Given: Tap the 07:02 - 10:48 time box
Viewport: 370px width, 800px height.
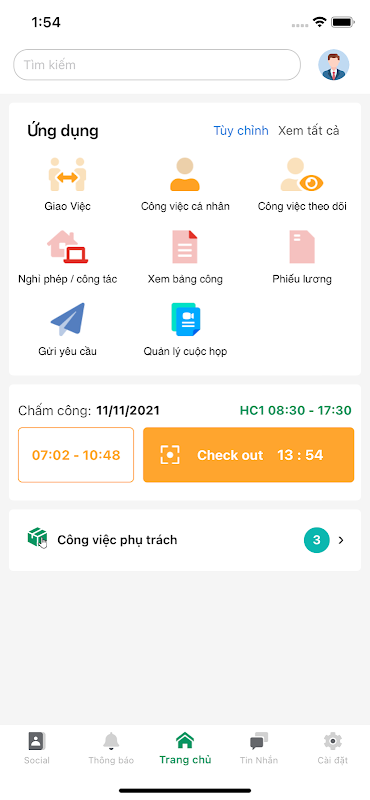Looking at the screenshot, I should tap(76, 455).
